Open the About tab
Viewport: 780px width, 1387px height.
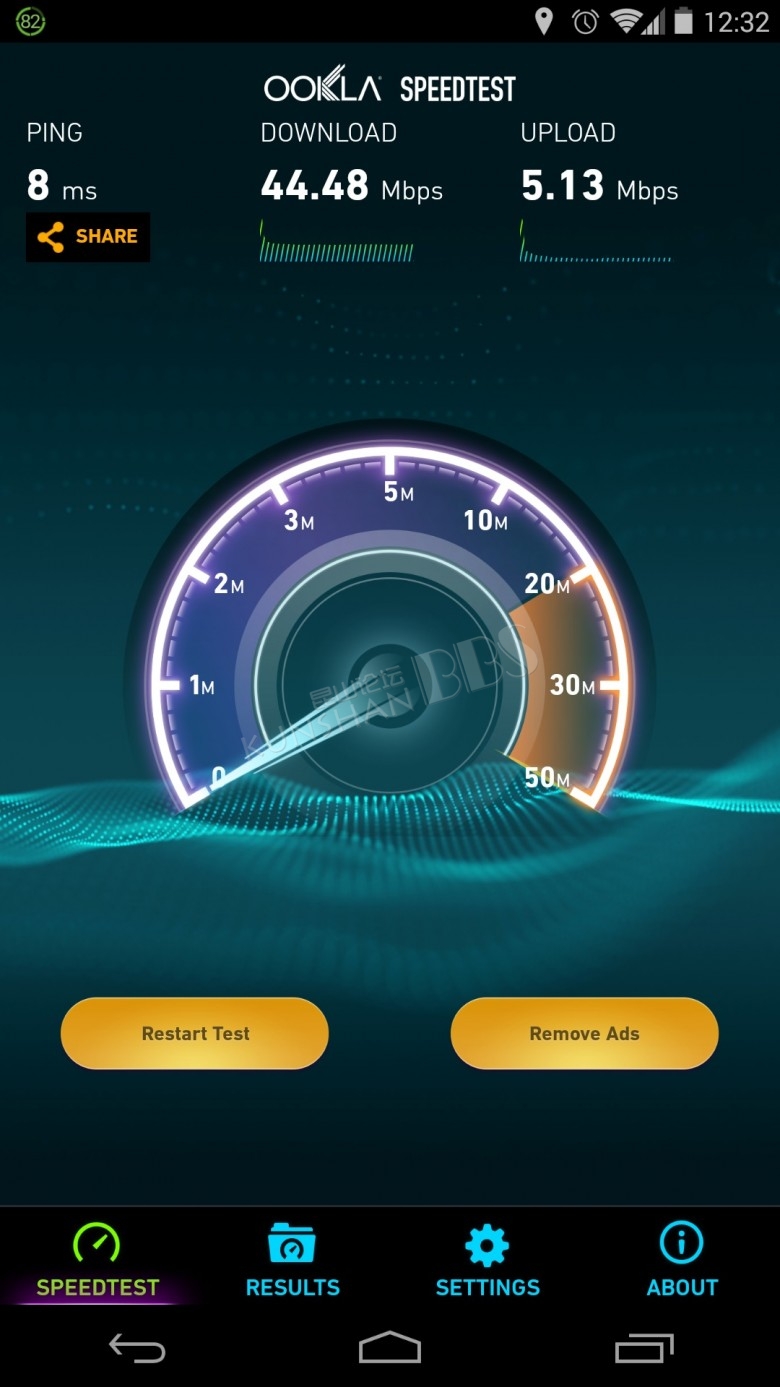pyautogui.click(x=682, y=1259)
